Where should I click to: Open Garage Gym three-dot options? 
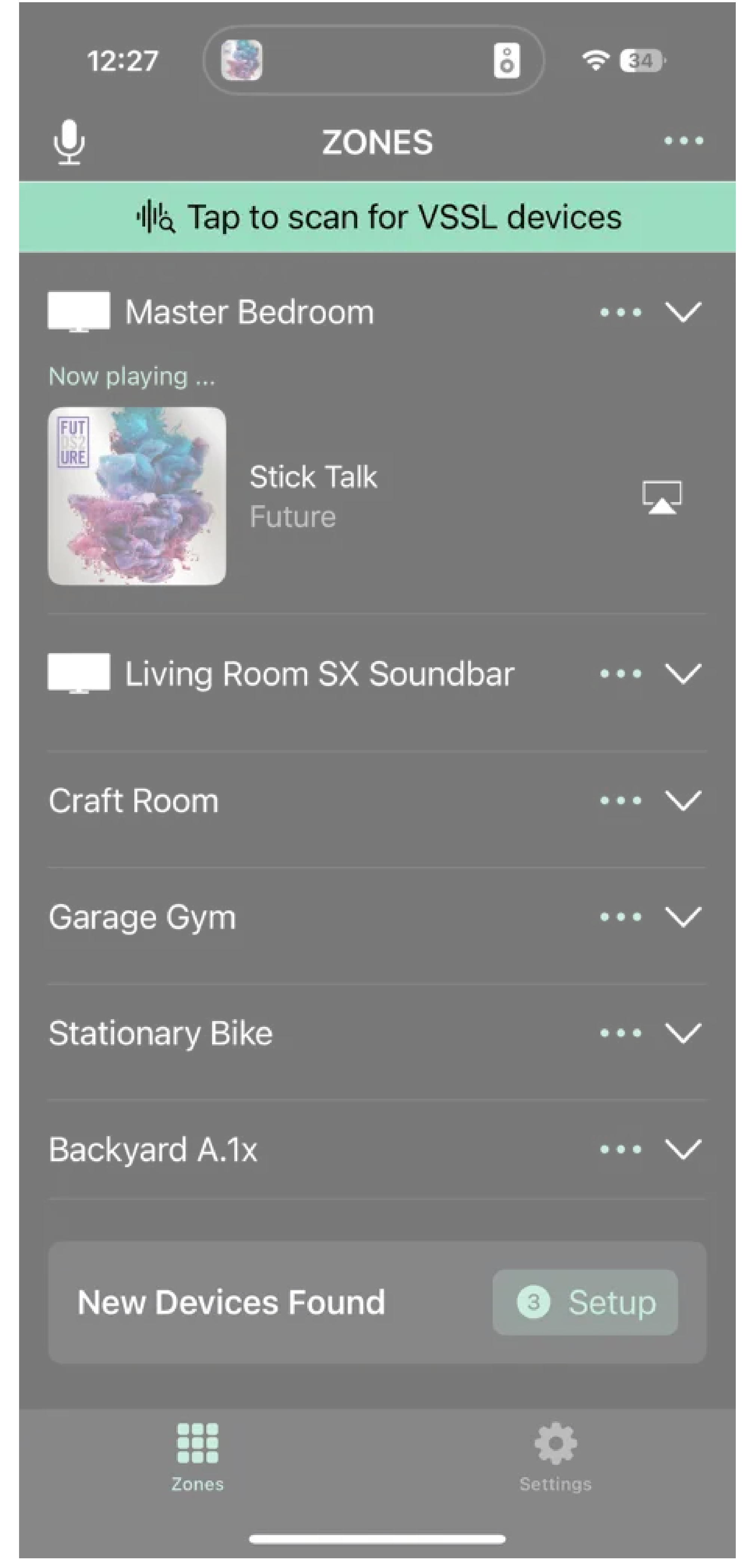621,917
